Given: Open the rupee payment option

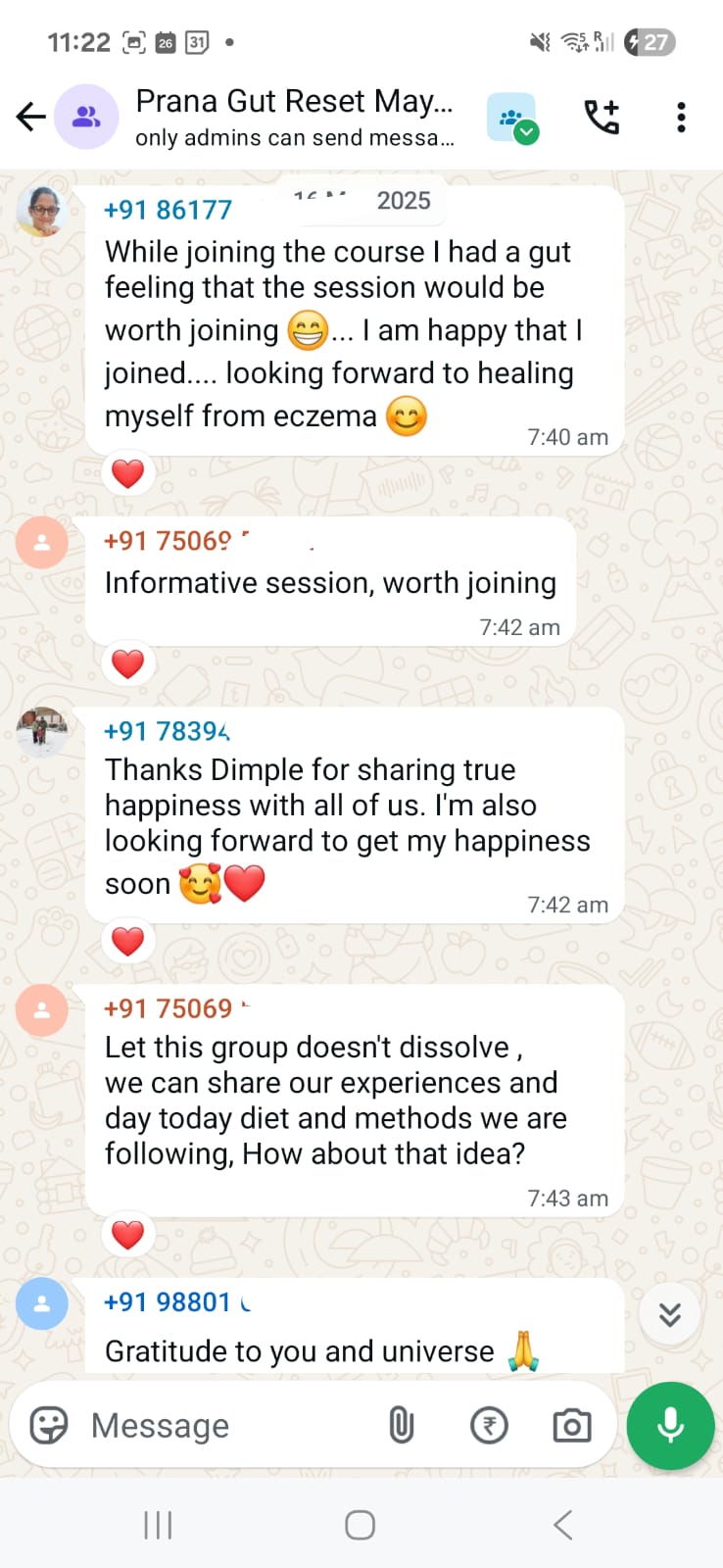Looking at the screenshot, I should 489,1425.
